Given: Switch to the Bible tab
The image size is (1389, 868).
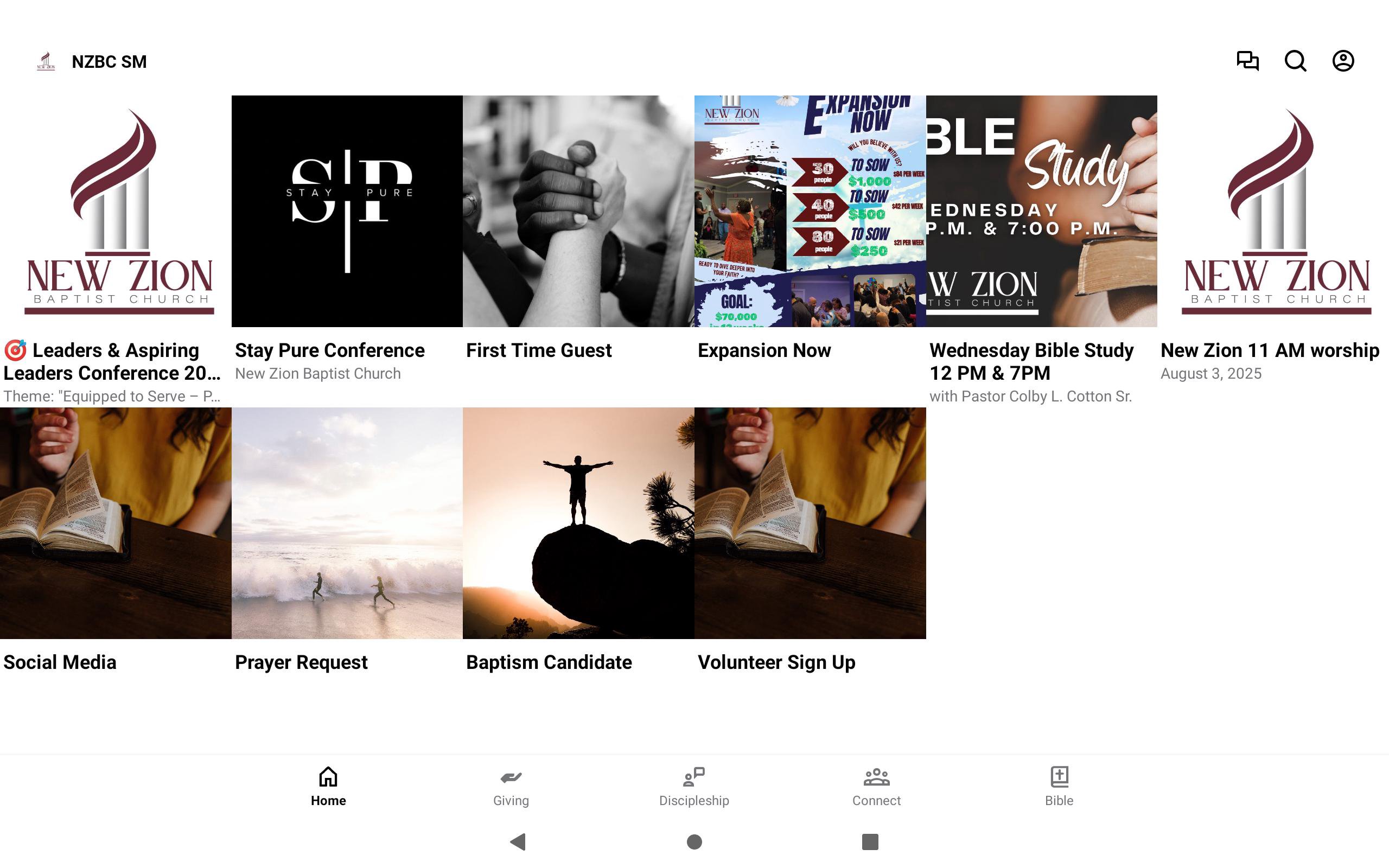Looking at the screenshot, I should coord(1059,787).
